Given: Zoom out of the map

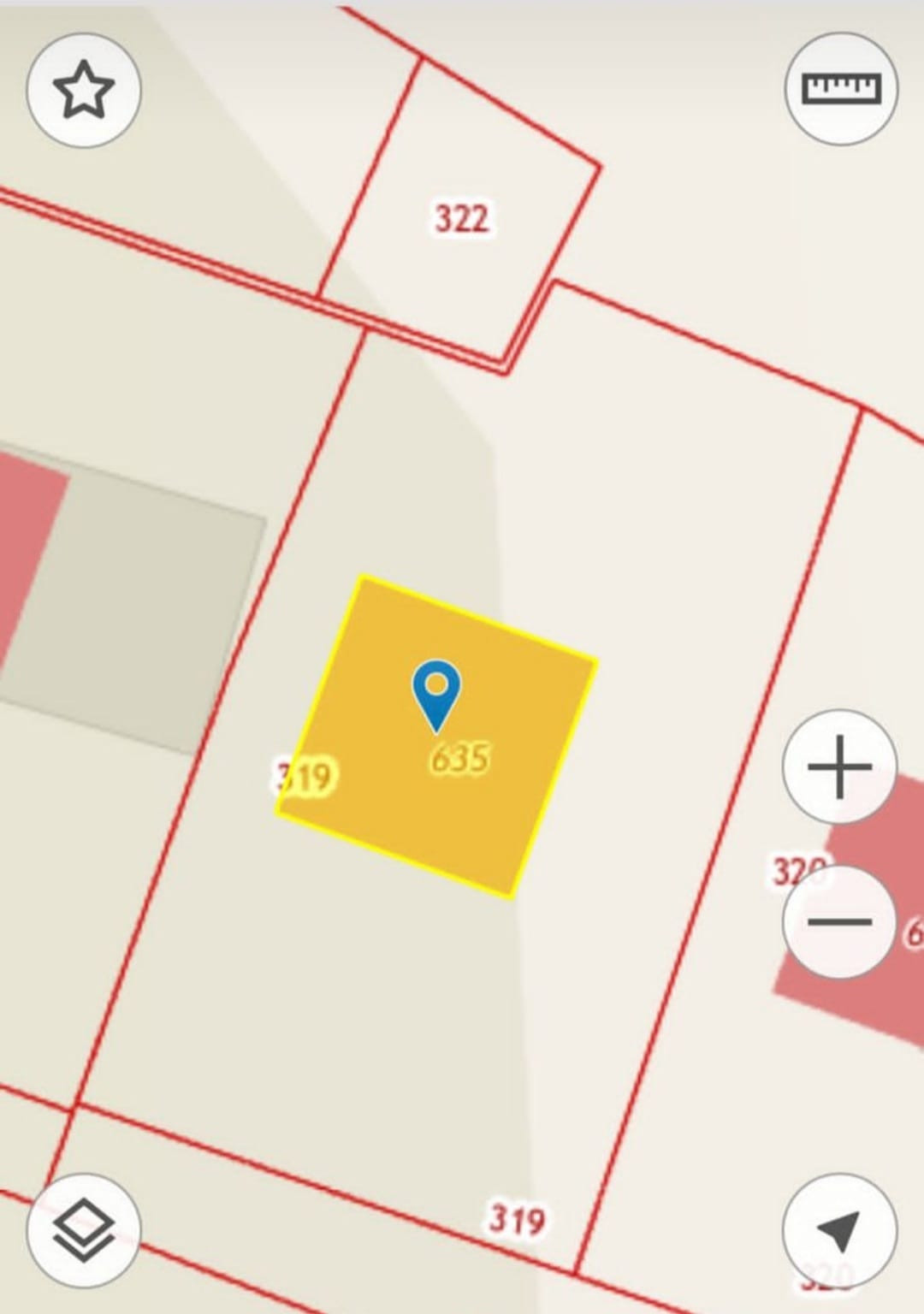Looking at the screenshot, I should pos(839,922).
